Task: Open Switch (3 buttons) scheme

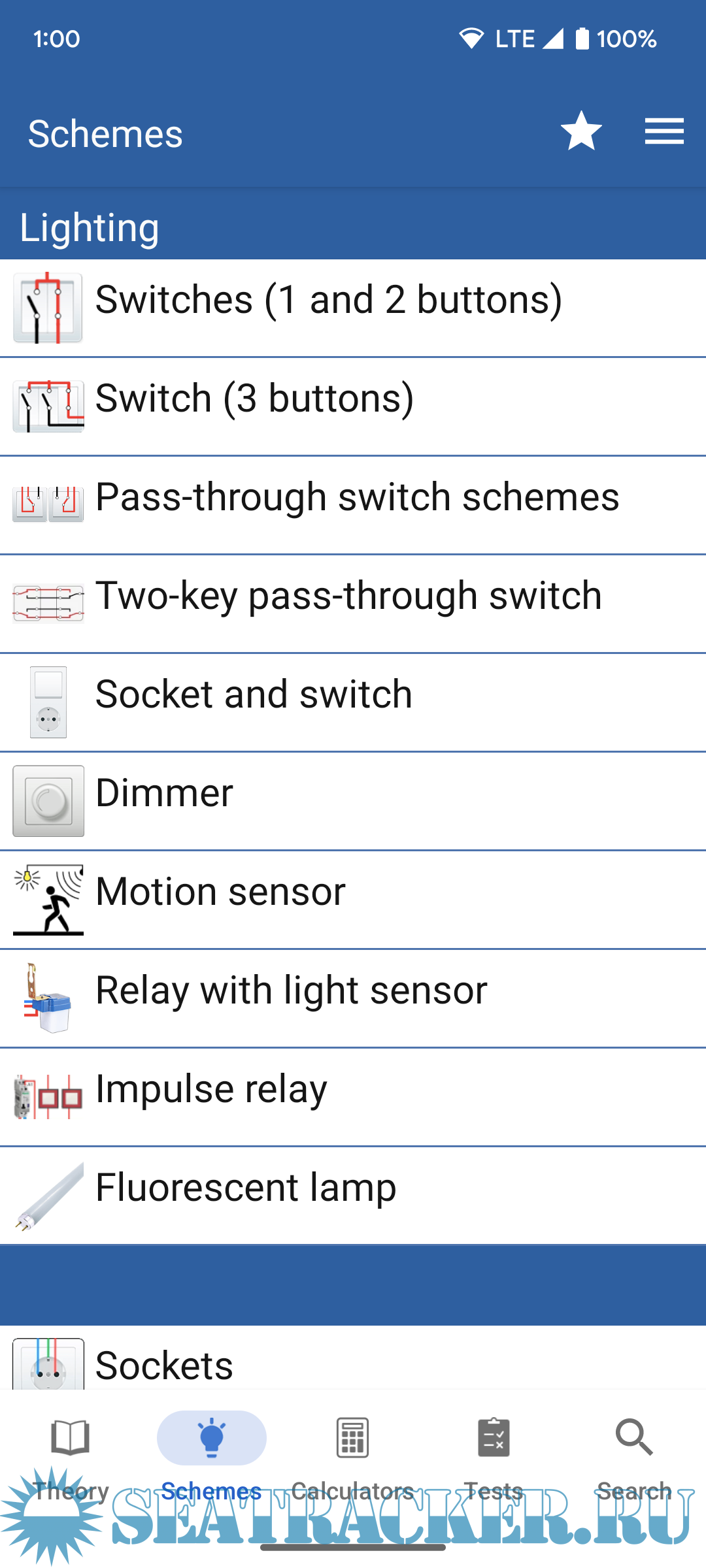Action: [353, 406]
